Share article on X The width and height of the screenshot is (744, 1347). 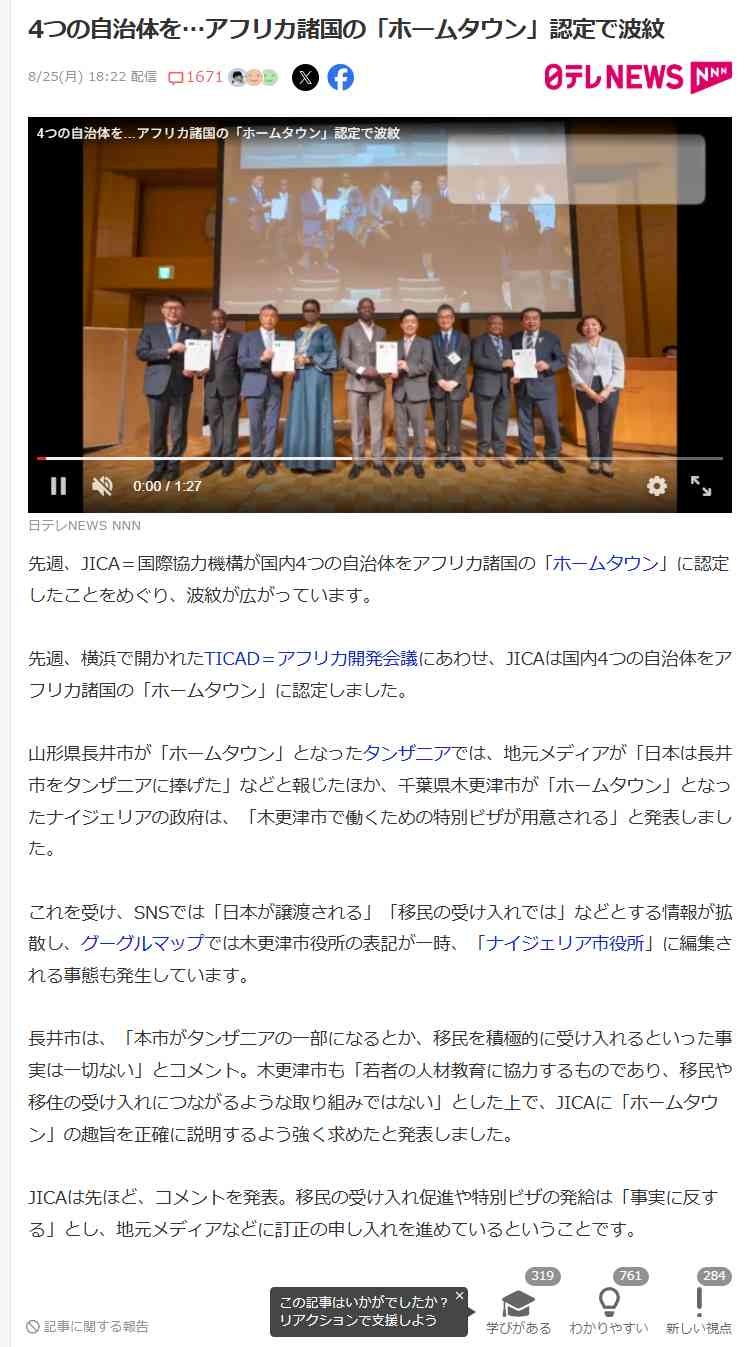click(305, 77)
